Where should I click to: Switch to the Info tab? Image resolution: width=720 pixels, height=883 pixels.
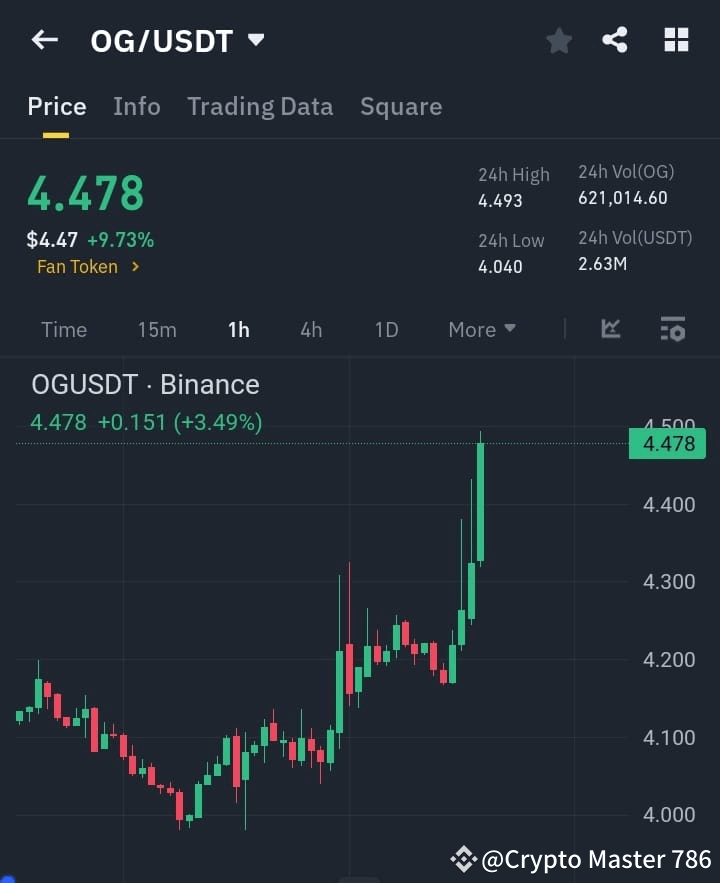(137, 106)
